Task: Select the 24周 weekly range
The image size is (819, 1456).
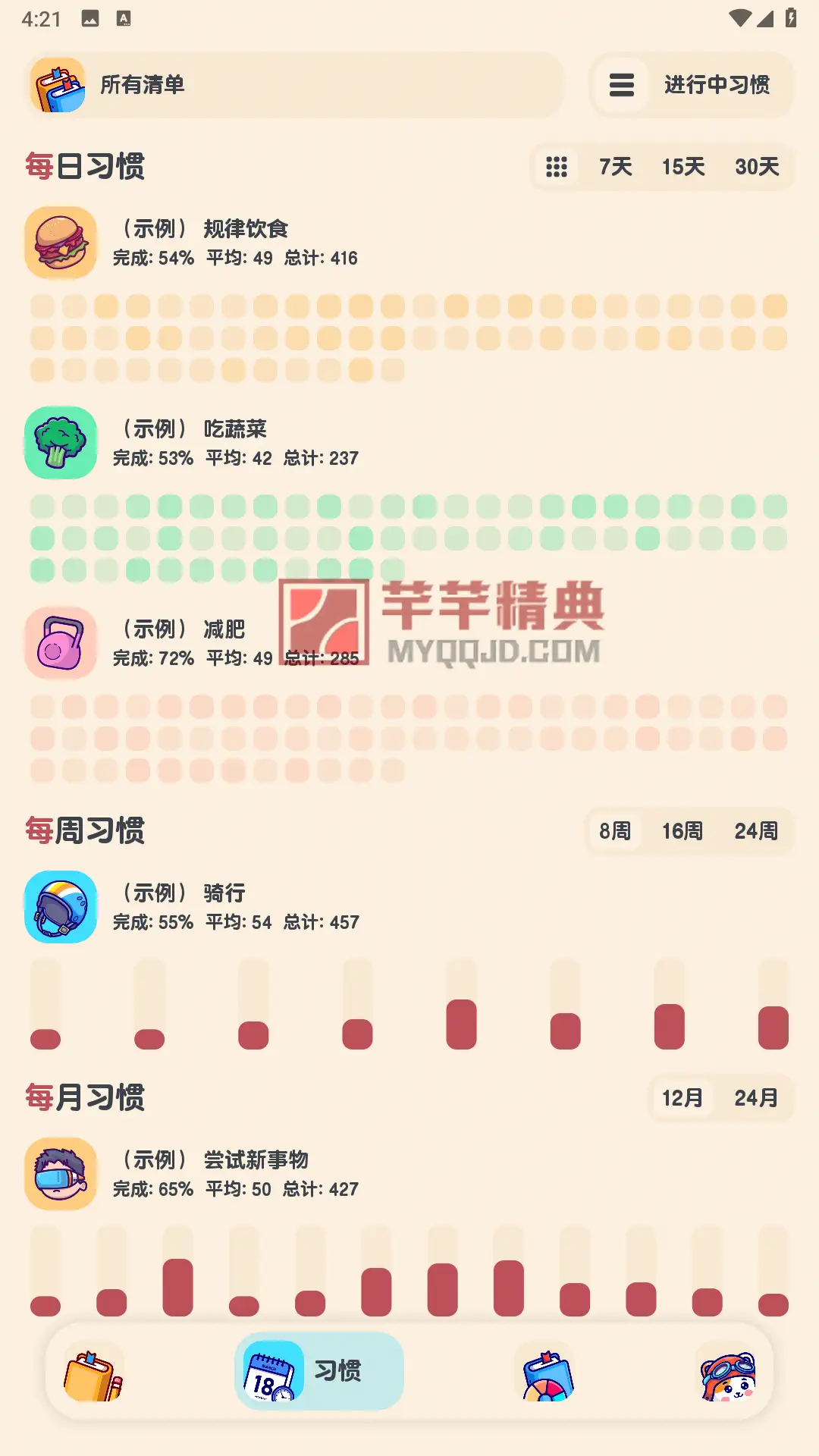Action: [756, 831]
